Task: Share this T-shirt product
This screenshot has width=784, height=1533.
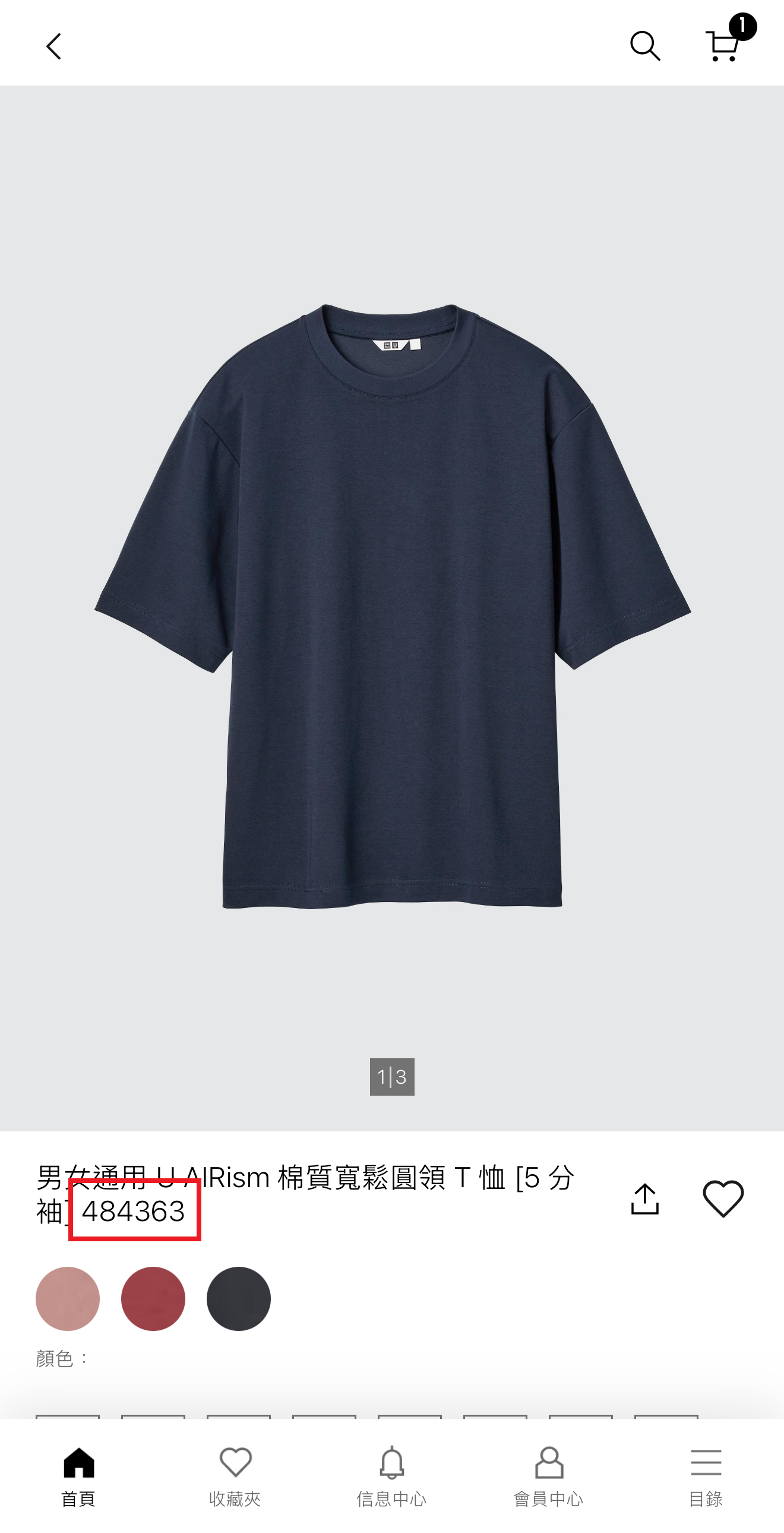Action: pos(645,1198)
